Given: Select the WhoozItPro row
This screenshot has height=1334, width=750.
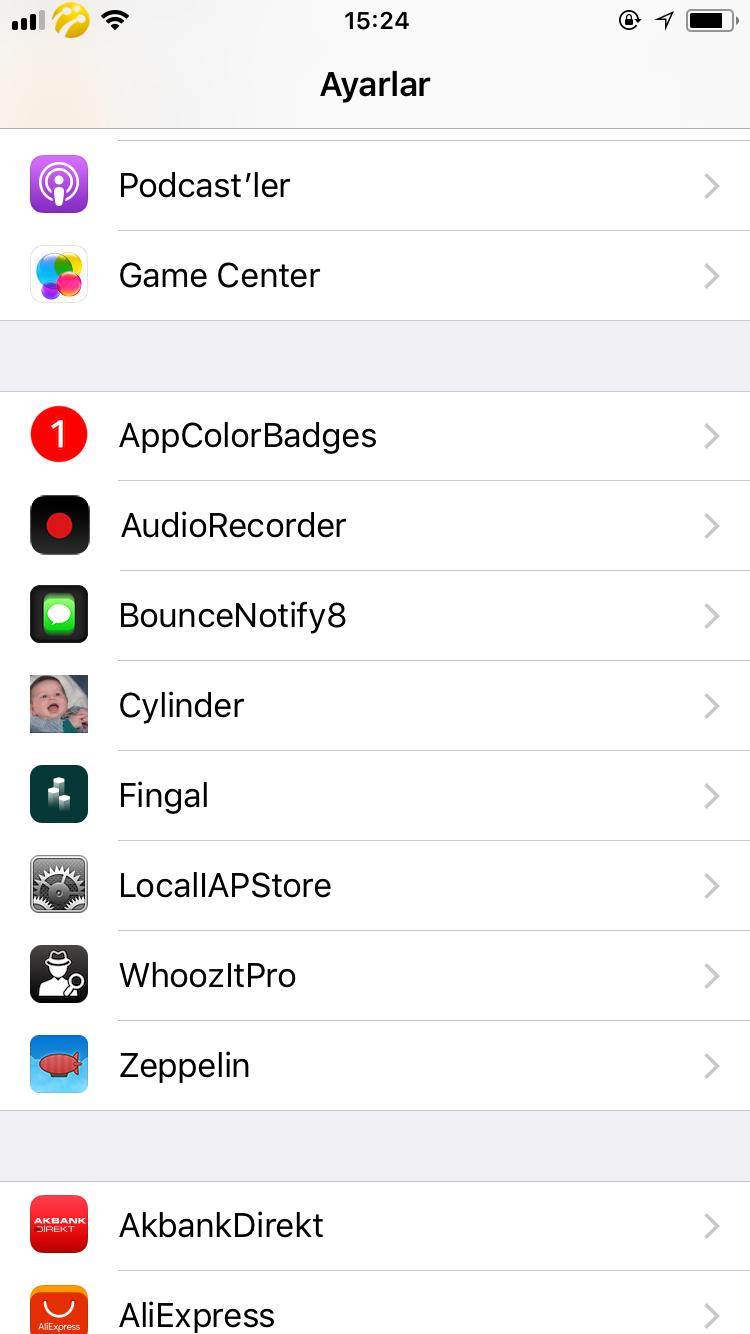Looking at the screenshot, I should click(x=375, y=976).
